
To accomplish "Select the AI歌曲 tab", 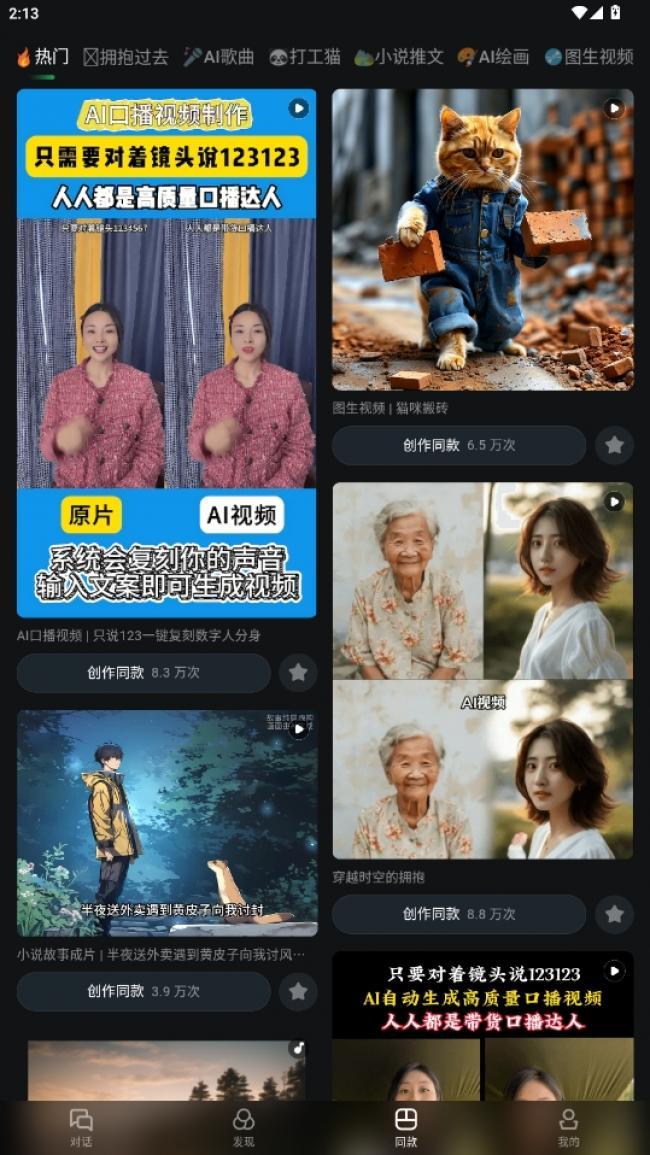I will coord(219,57).
